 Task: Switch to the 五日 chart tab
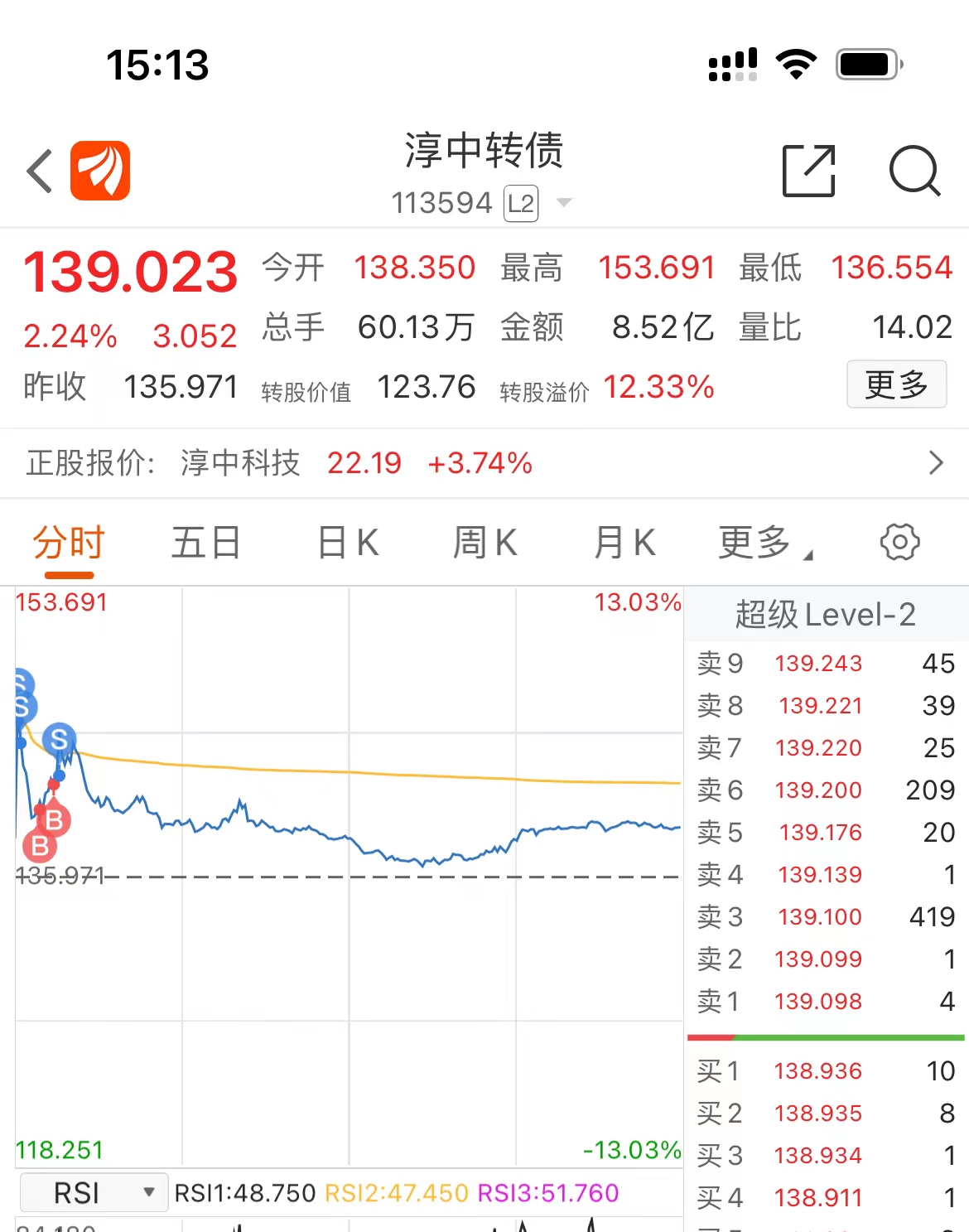[205, 544]
